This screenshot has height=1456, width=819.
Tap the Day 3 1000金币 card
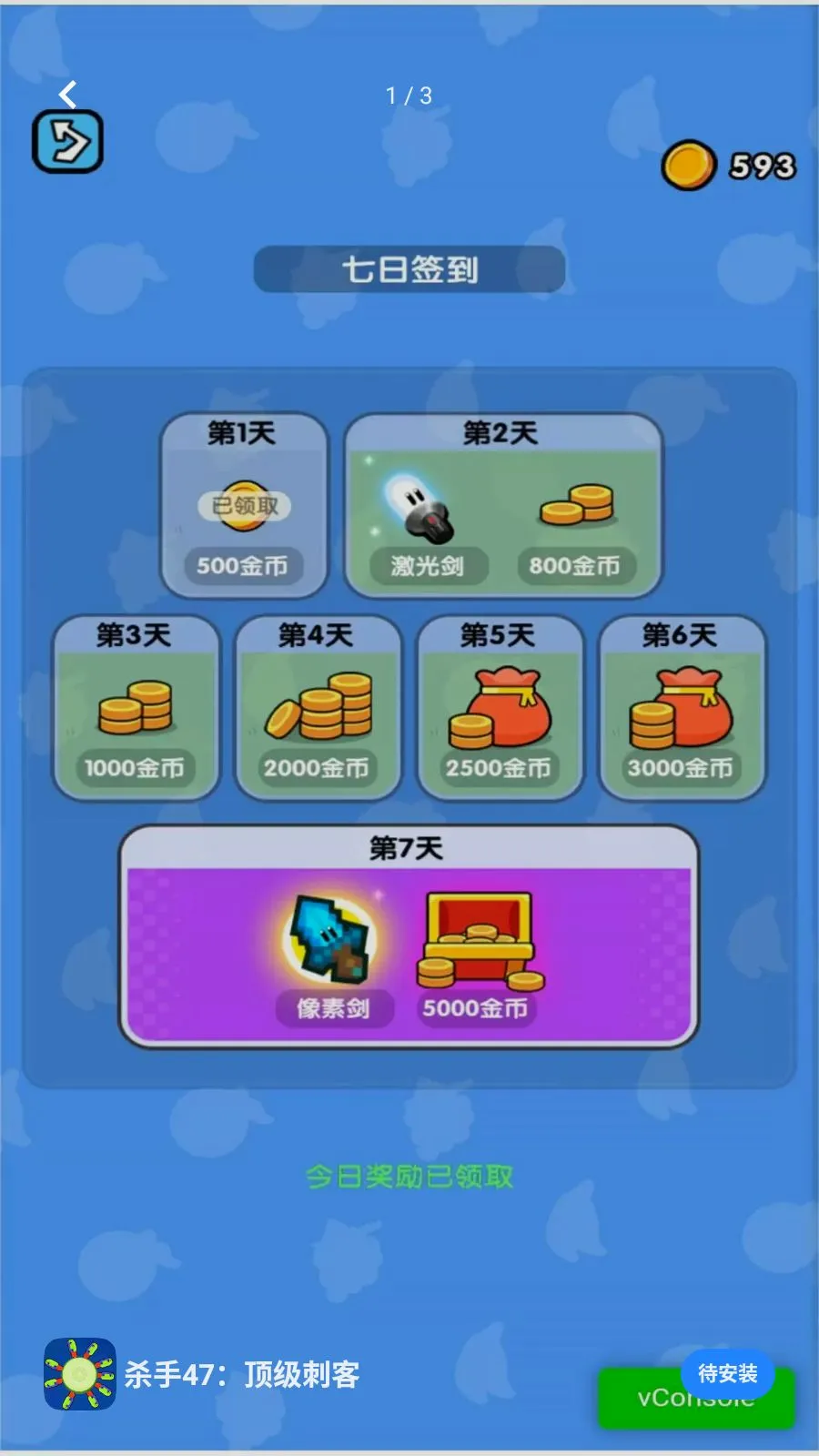pos(136,708)
